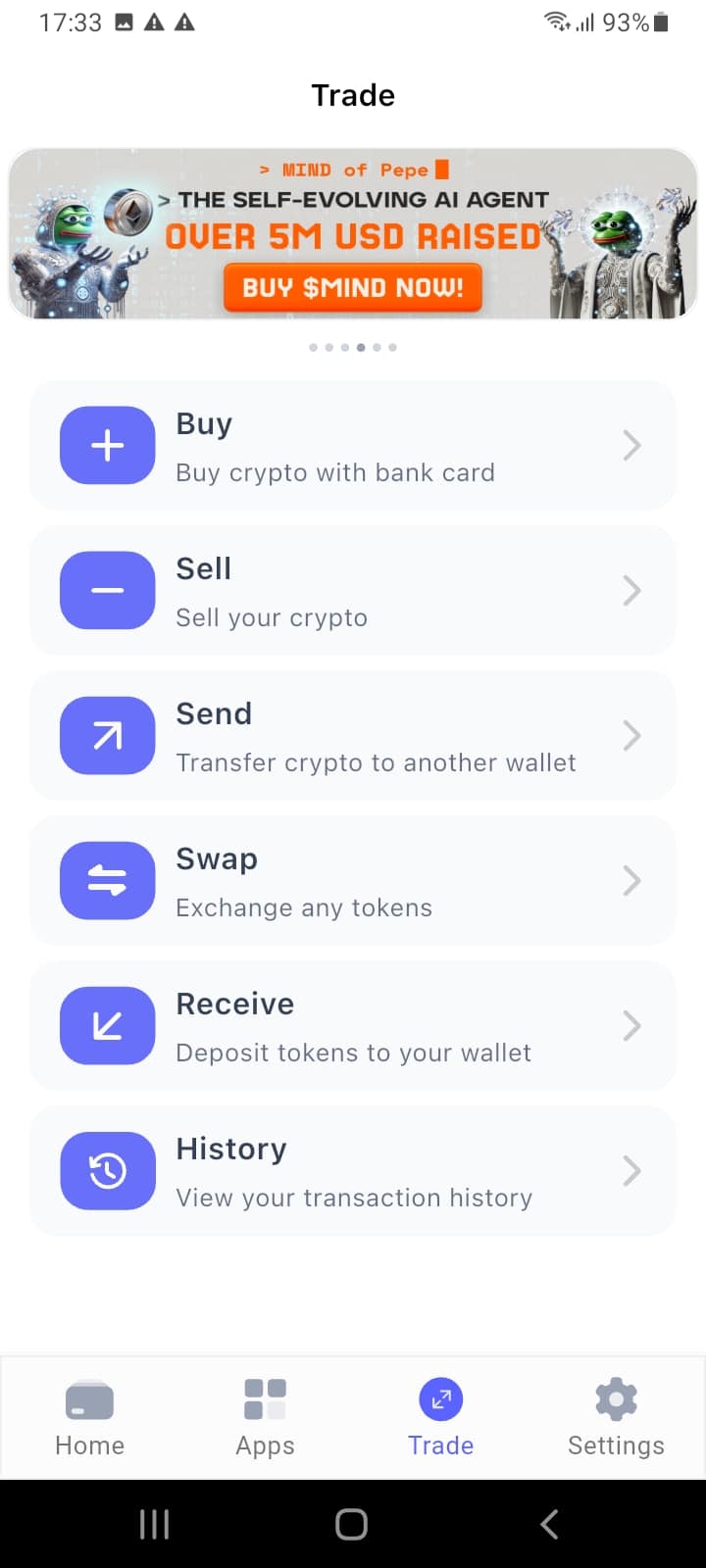Expand the Sell your crypto row chevron

click(x=631, y=590)
